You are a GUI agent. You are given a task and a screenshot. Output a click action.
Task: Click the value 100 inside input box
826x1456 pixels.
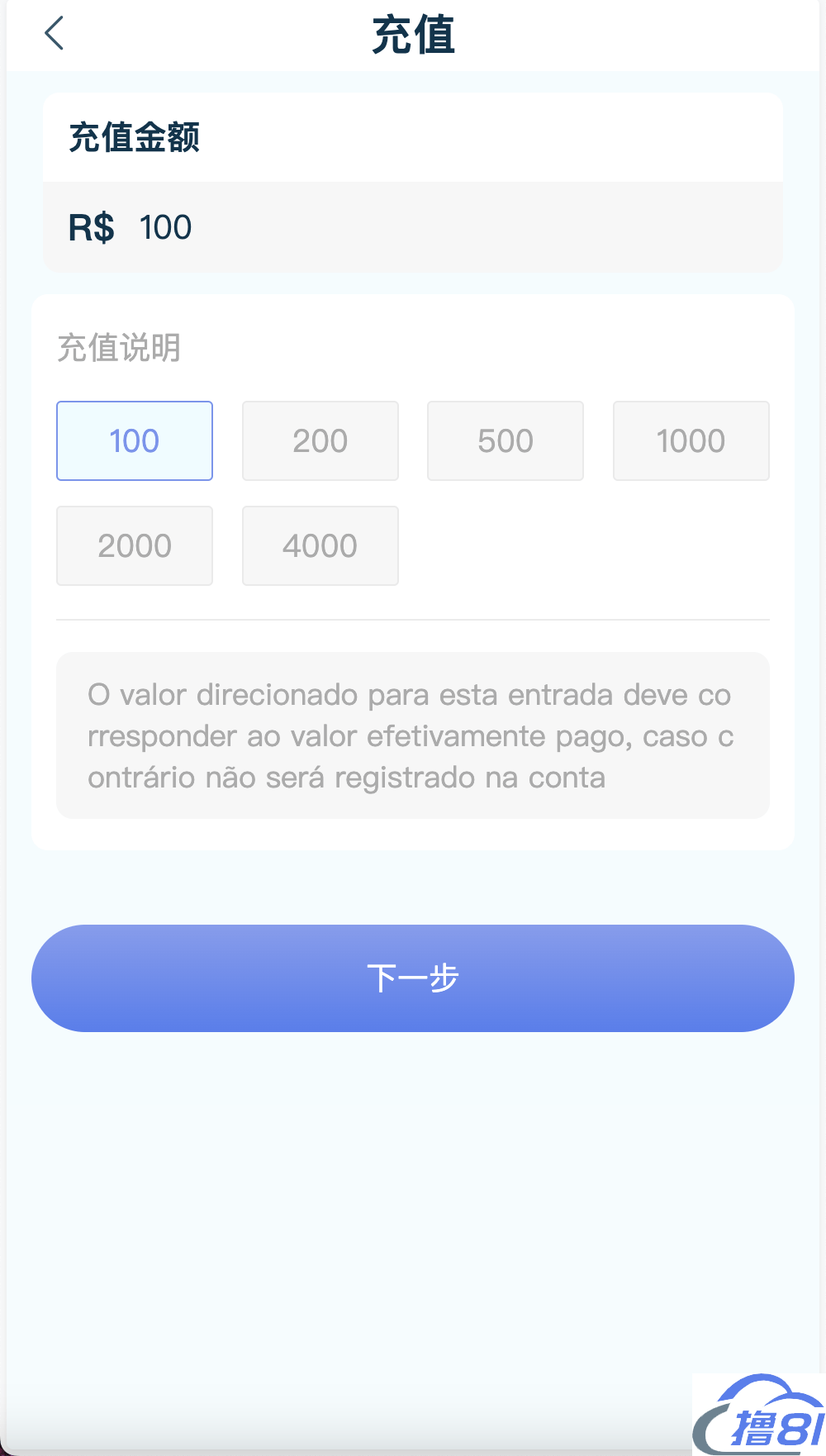165,226
